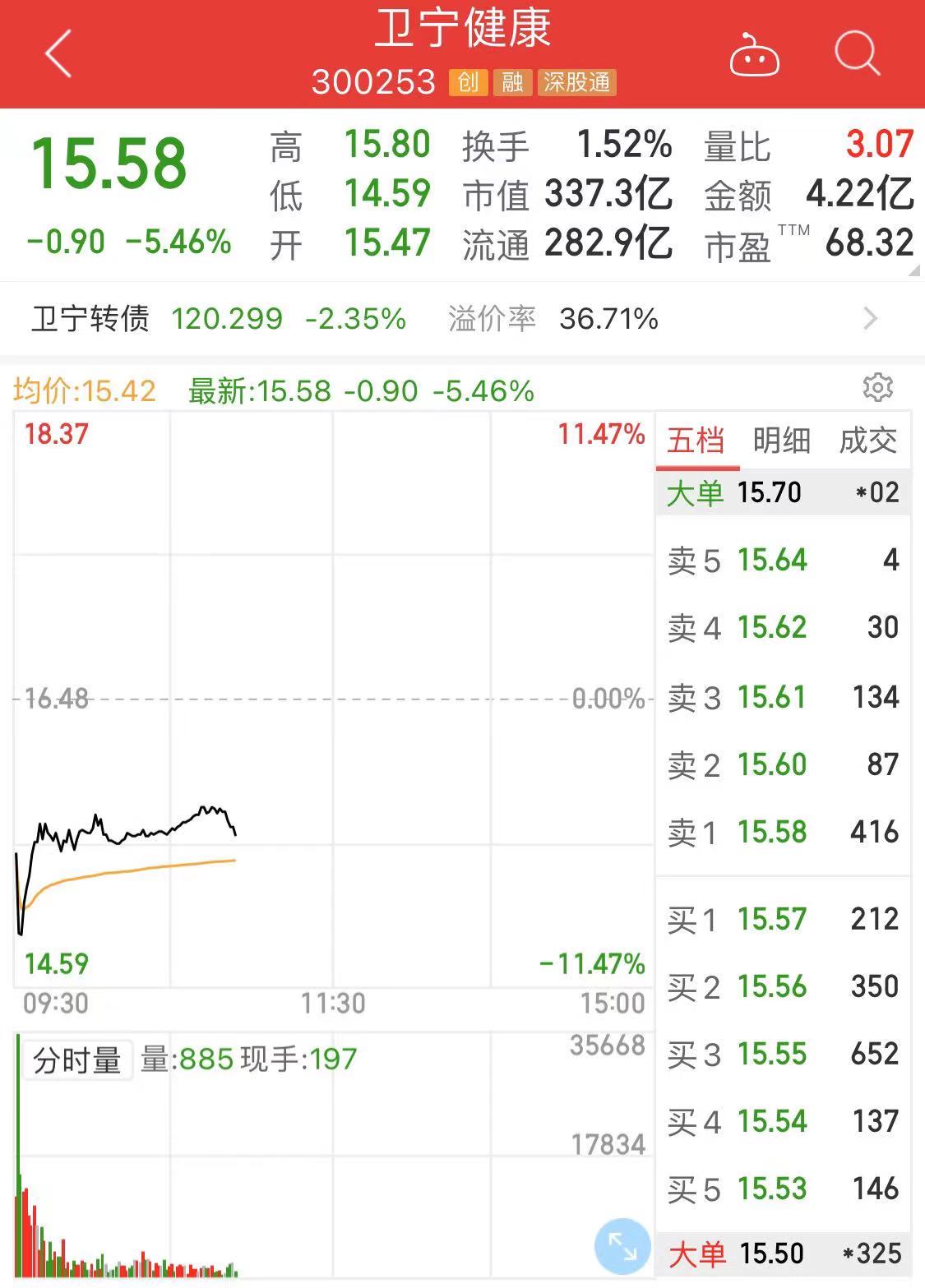Click the bottom 大单 15.50 entry
This screenshot has height=1288, width=925.
[781, 1254]
